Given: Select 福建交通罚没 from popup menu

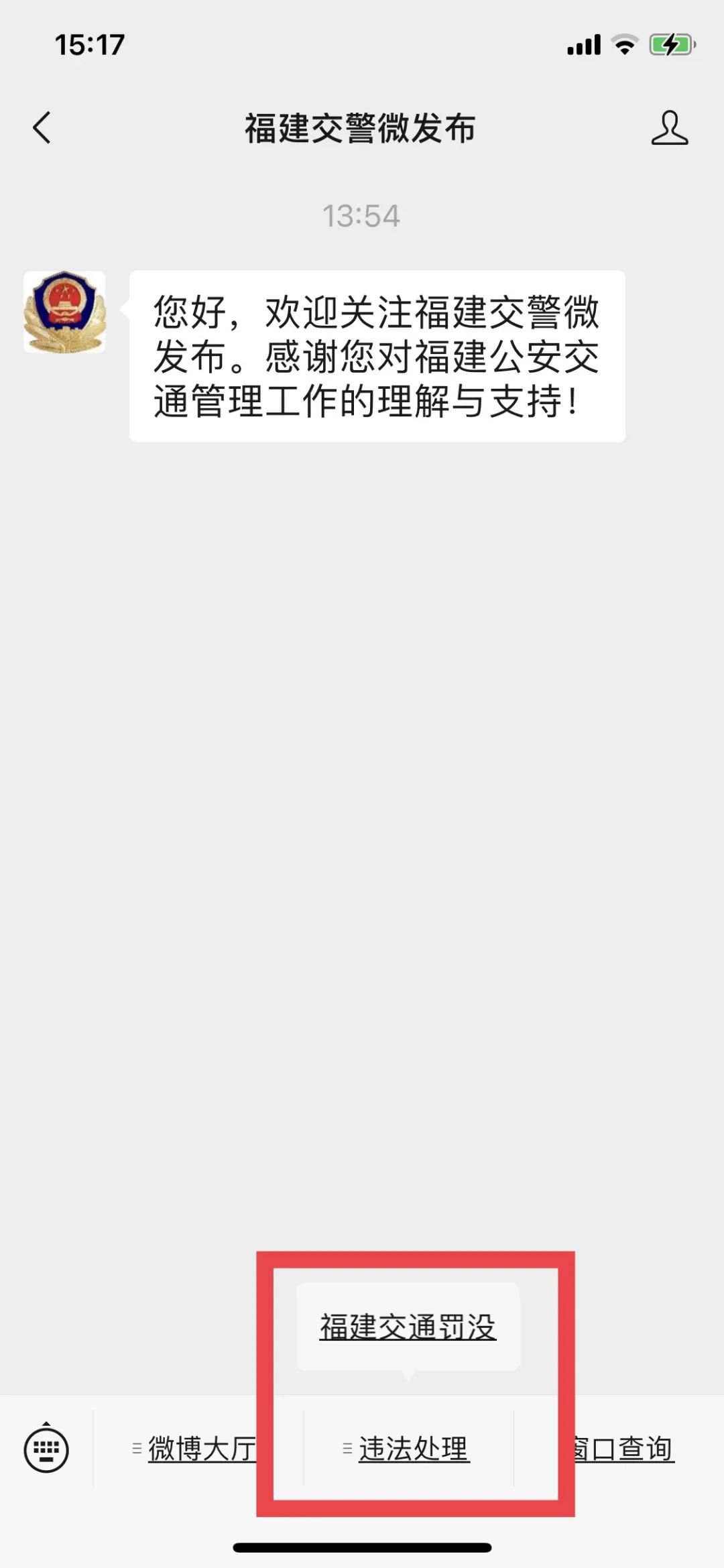Looking at the screenshot, I should (408, 1327).
